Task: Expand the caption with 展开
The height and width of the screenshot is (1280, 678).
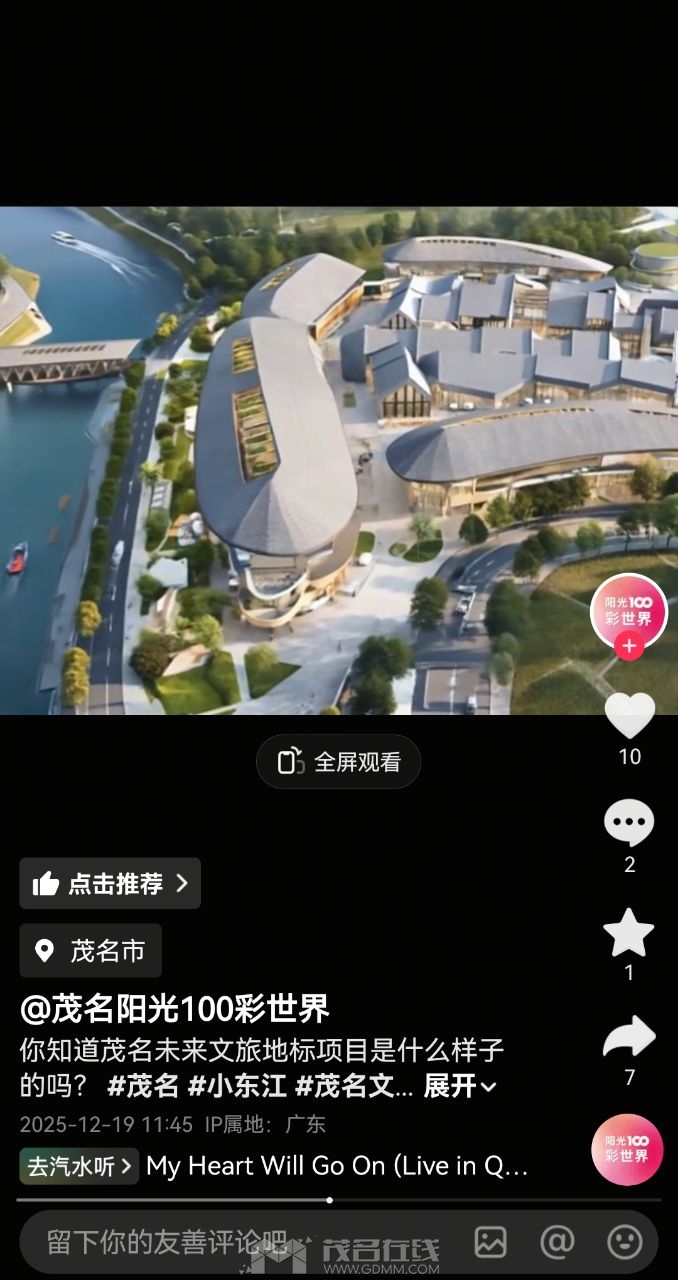Action: pyautogui.click(x=460, y=1086)
